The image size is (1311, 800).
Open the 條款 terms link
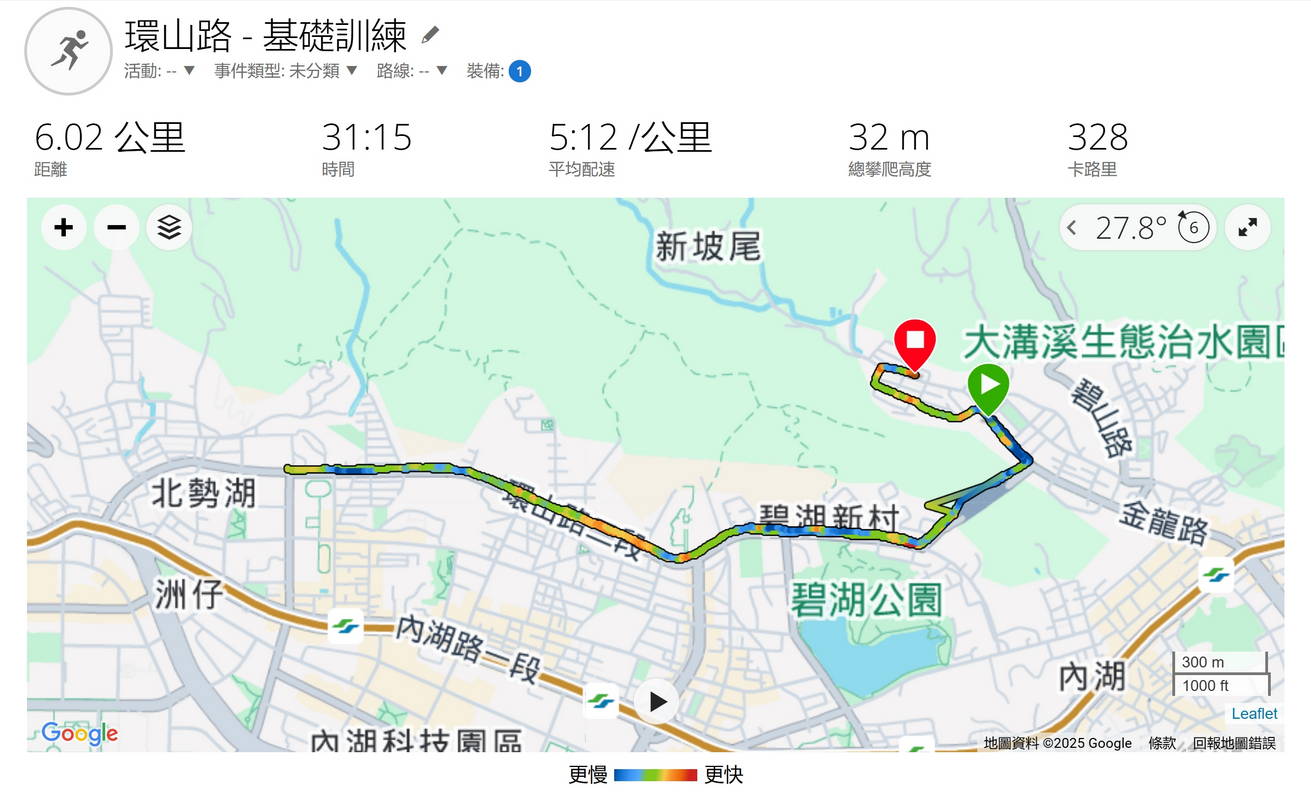pos(1162,743)
